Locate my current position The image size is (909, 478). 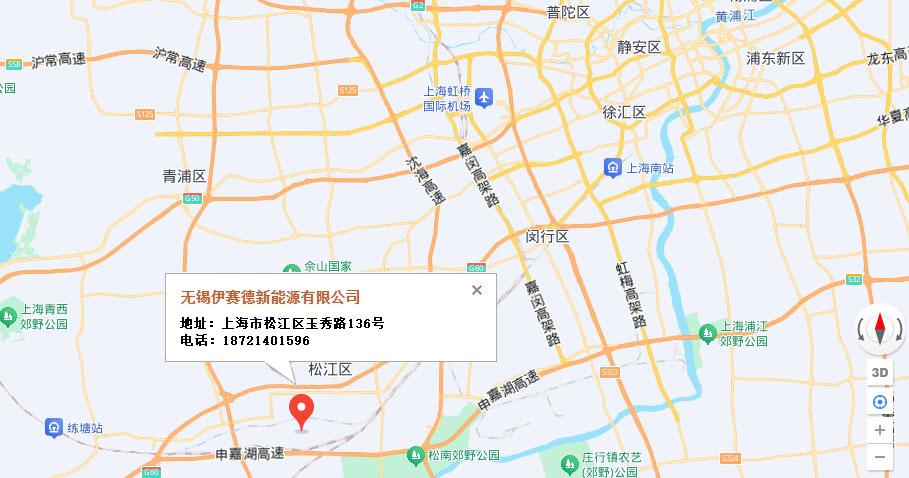tap(880, 402)
